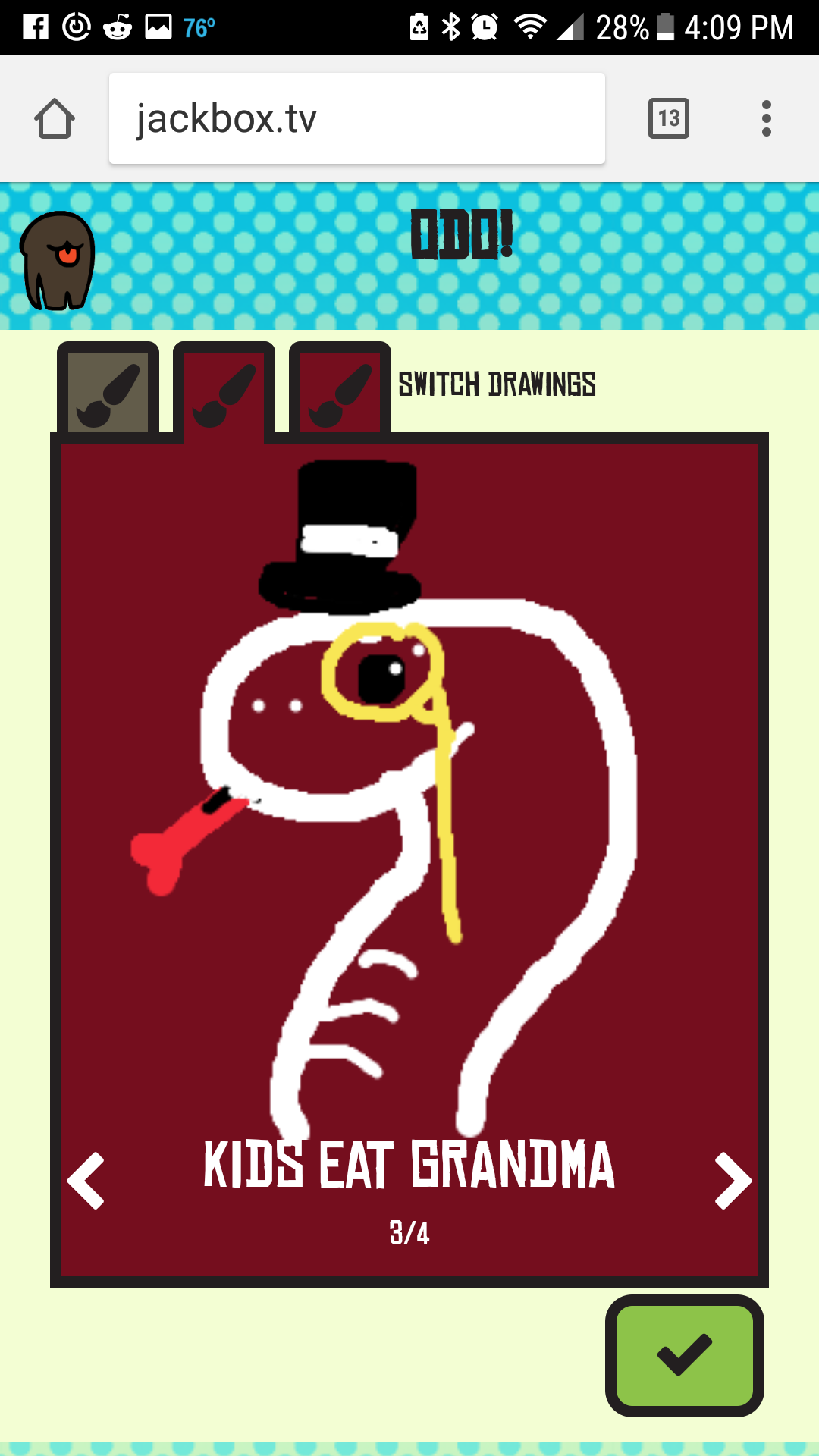
Task: Open the tab switcher showing 13 tabs
Action: click(x=668, y=119)
